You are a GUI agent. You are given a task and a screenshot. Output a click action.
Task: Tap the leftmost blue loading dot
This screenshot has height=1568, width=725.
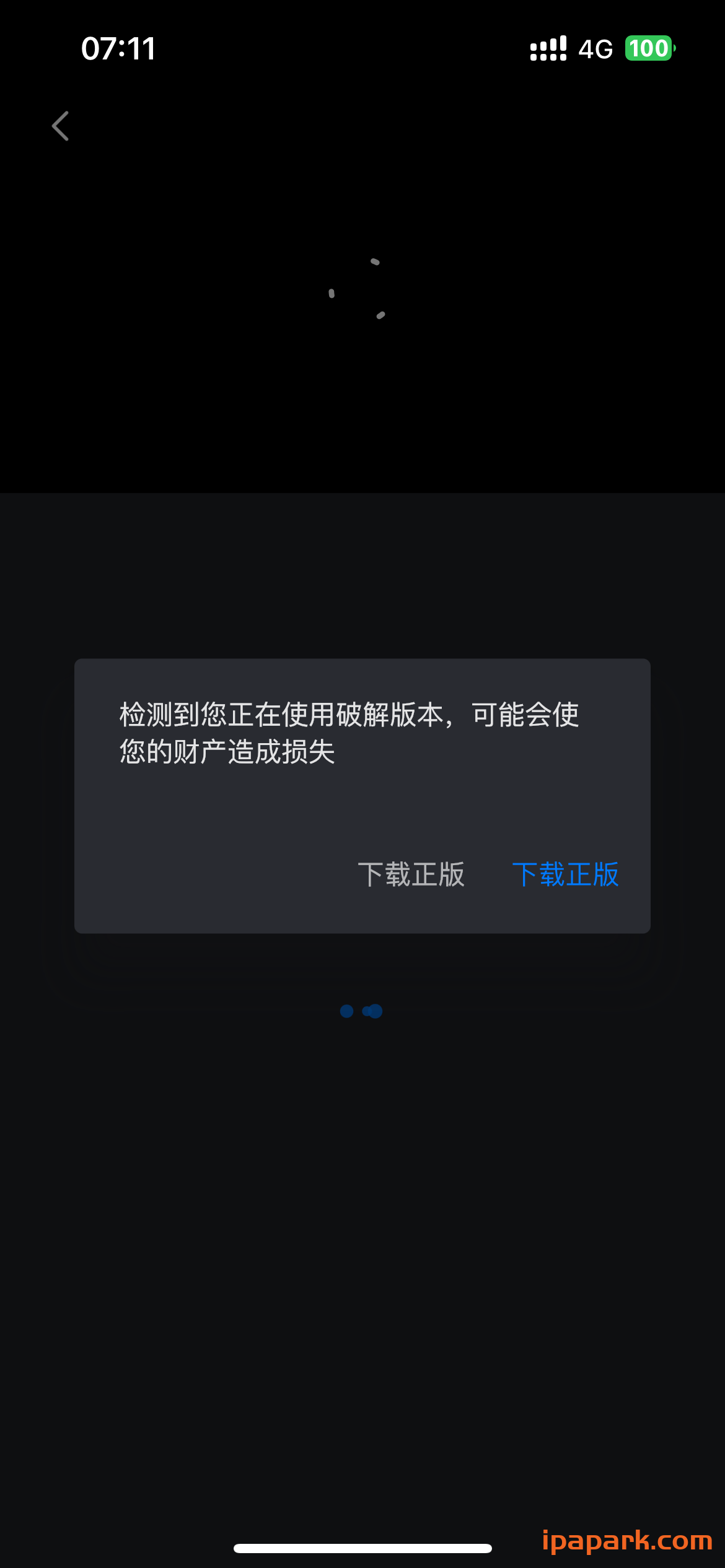tap(346, 1011)
